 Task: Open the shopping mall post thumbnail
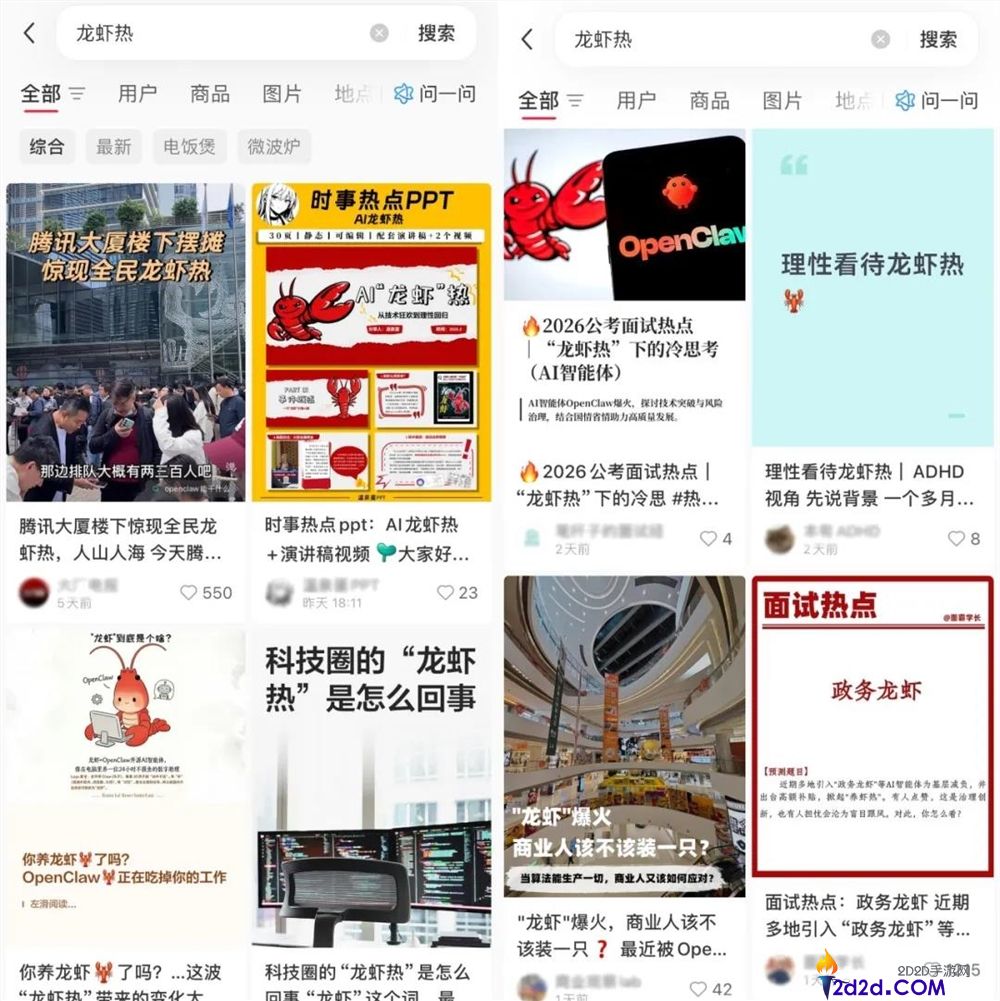click(x=623, y=730)
